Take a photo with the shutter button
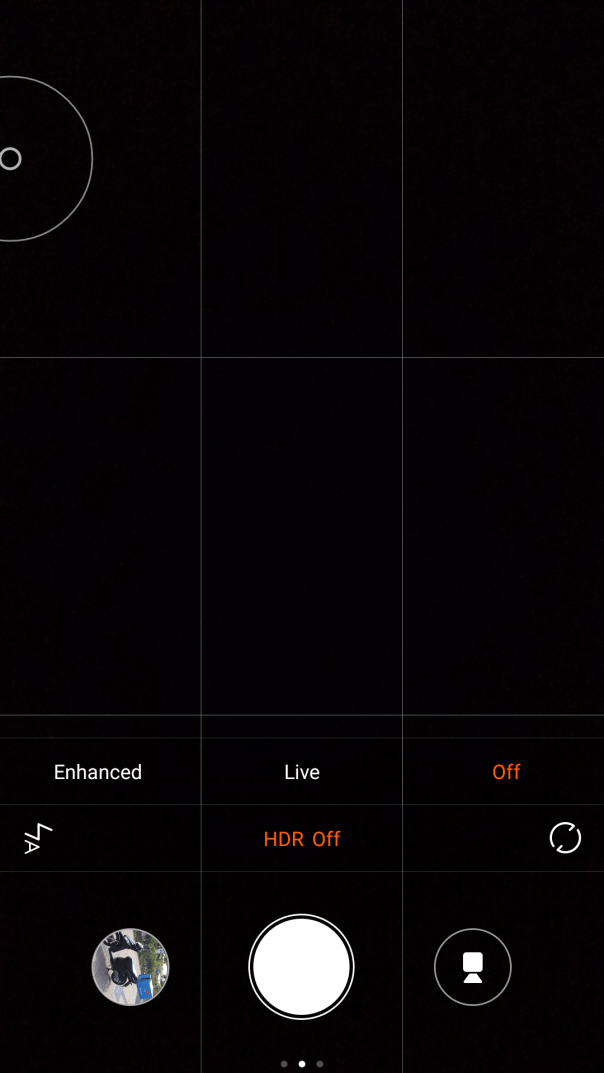Image resolution: width=604 pixels, height=1073 pixels. pyautogui.click(x=301, y=967)
